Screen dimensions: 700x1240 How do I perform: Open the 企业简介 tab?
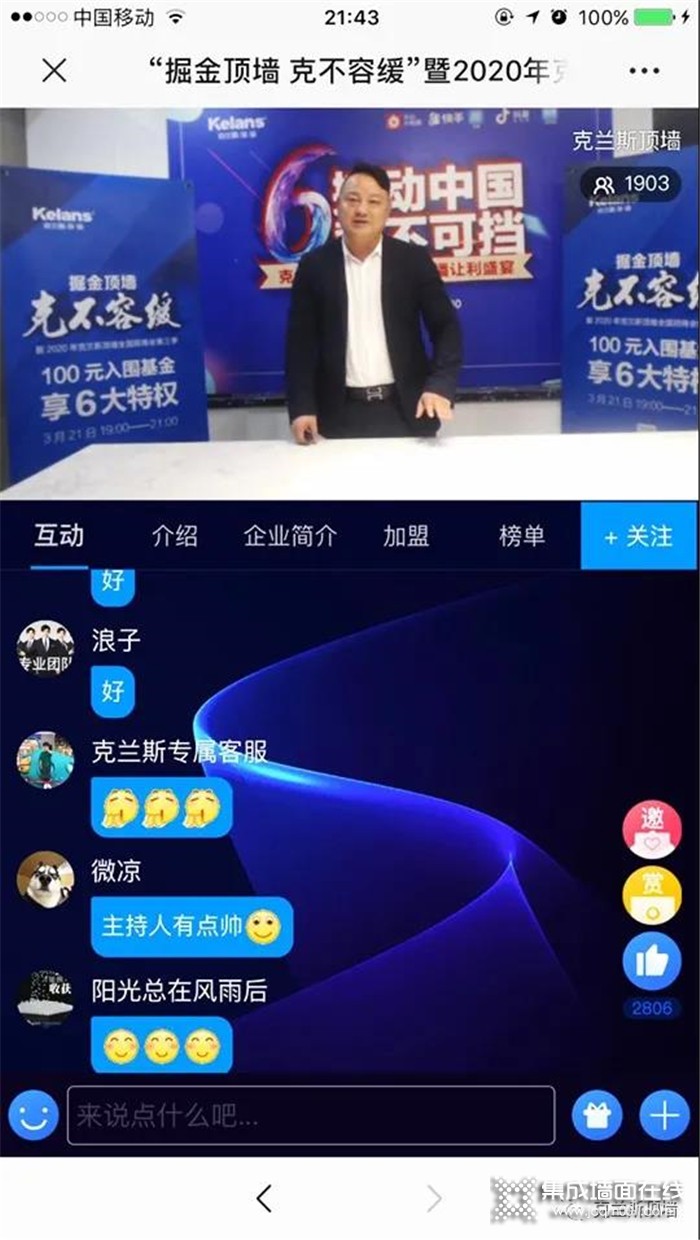[290, 536]
